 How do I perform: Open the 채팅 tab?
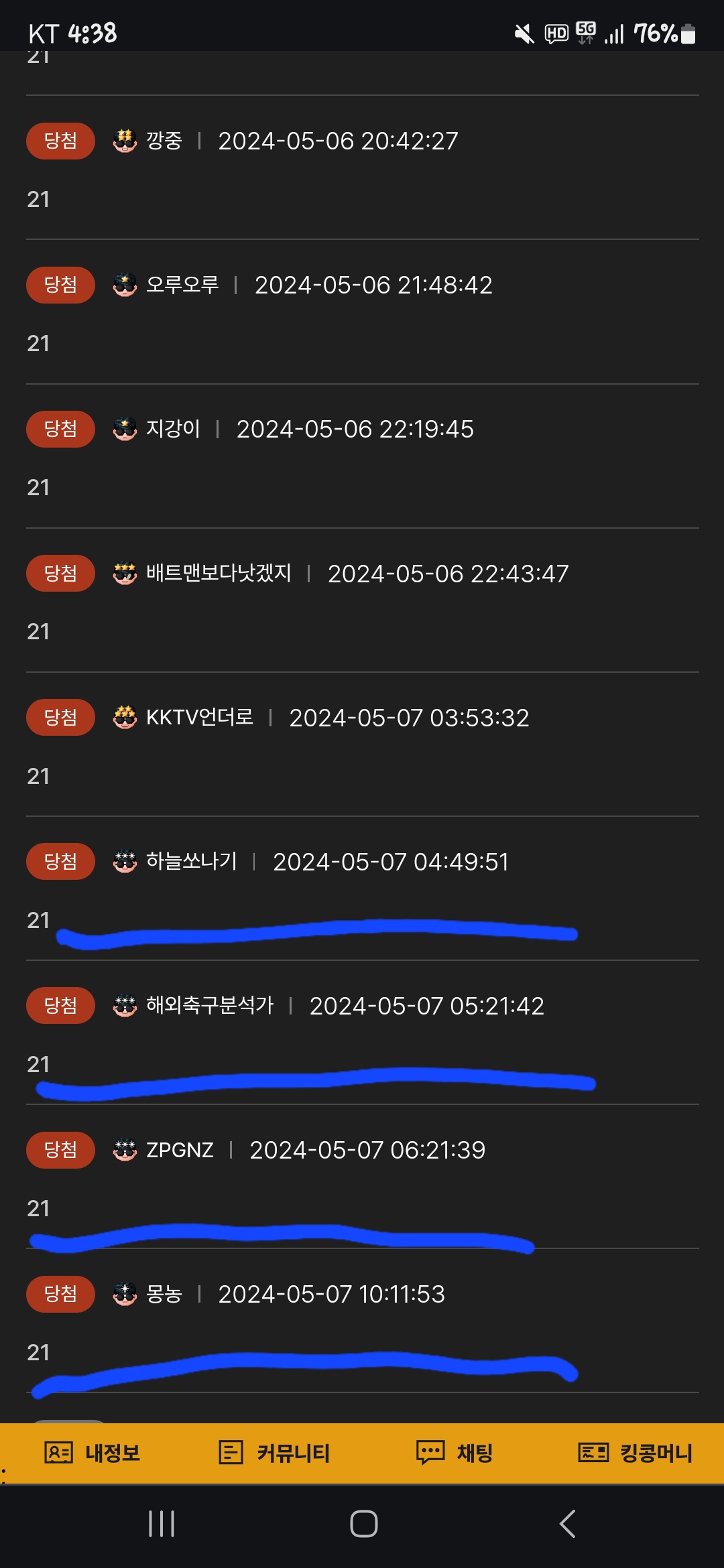pos(455,1453)
